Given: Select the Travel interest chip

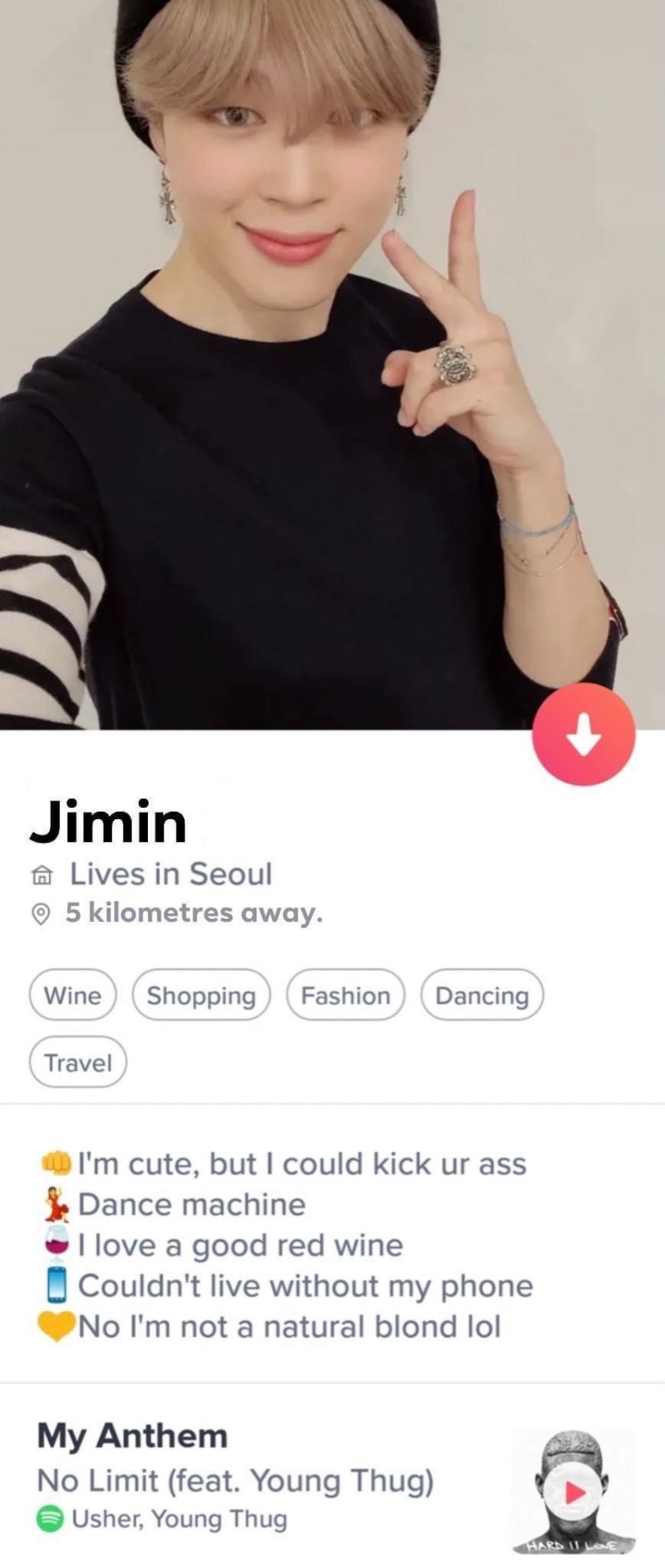Looking at the screenshot, I should [78, 1062].
